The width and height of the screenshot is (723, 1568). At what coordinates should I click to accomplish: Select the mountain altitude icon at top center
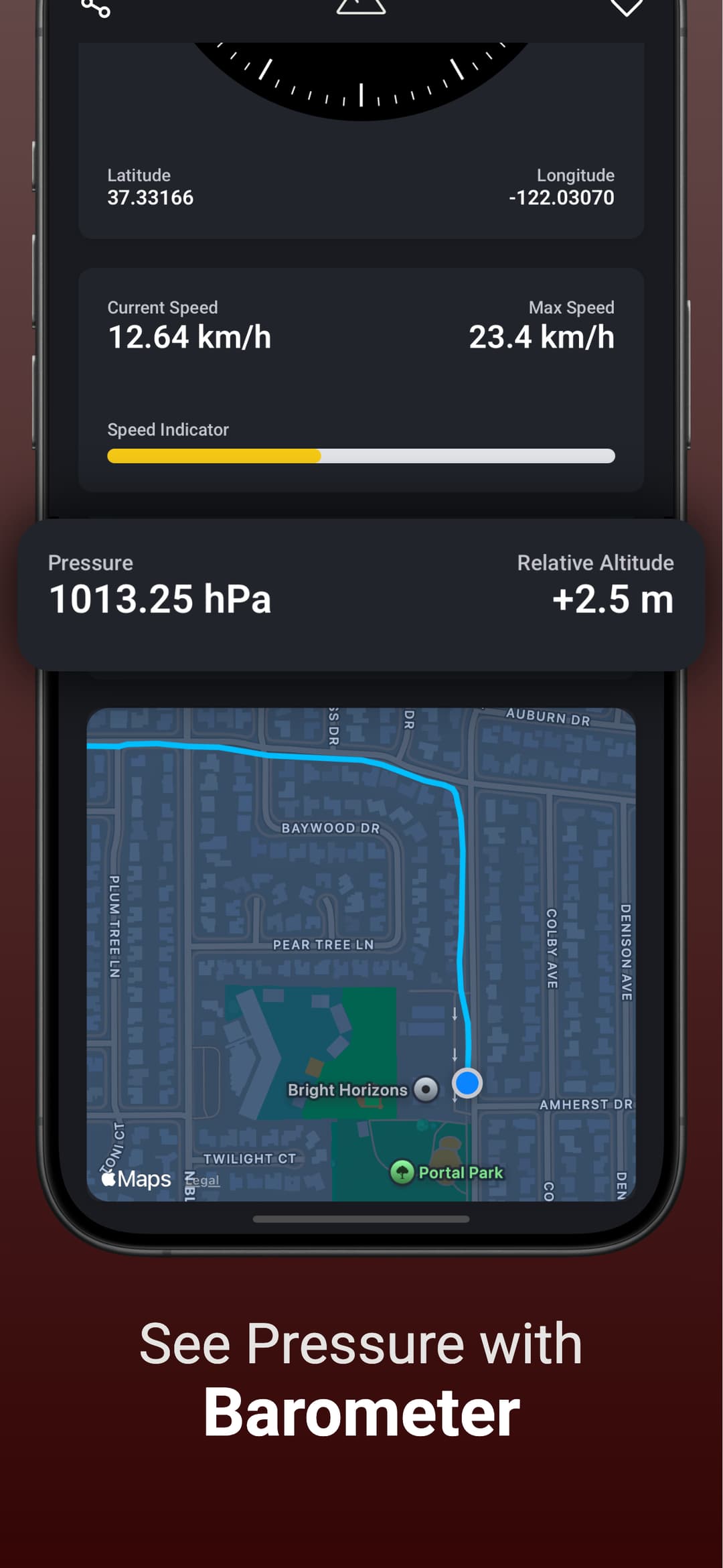click(x=360, y=8)
